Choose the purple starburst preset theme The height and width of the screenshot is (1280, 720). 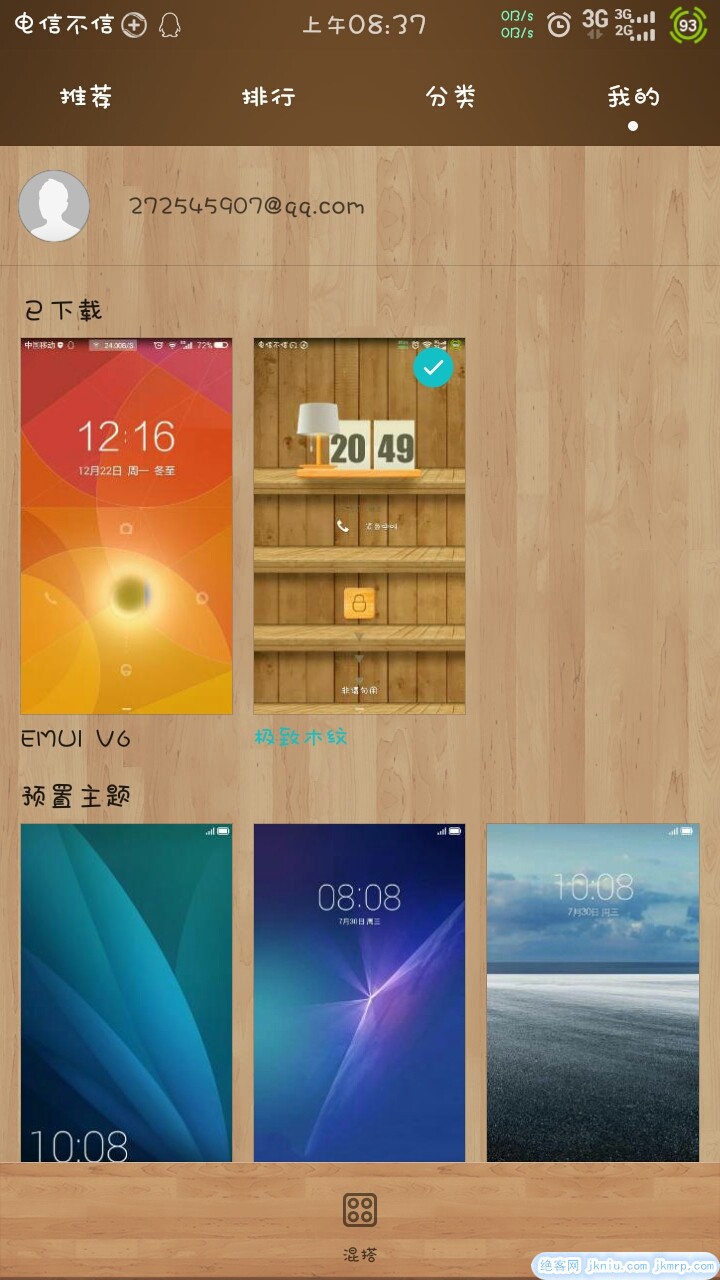(x=359, y=992)
